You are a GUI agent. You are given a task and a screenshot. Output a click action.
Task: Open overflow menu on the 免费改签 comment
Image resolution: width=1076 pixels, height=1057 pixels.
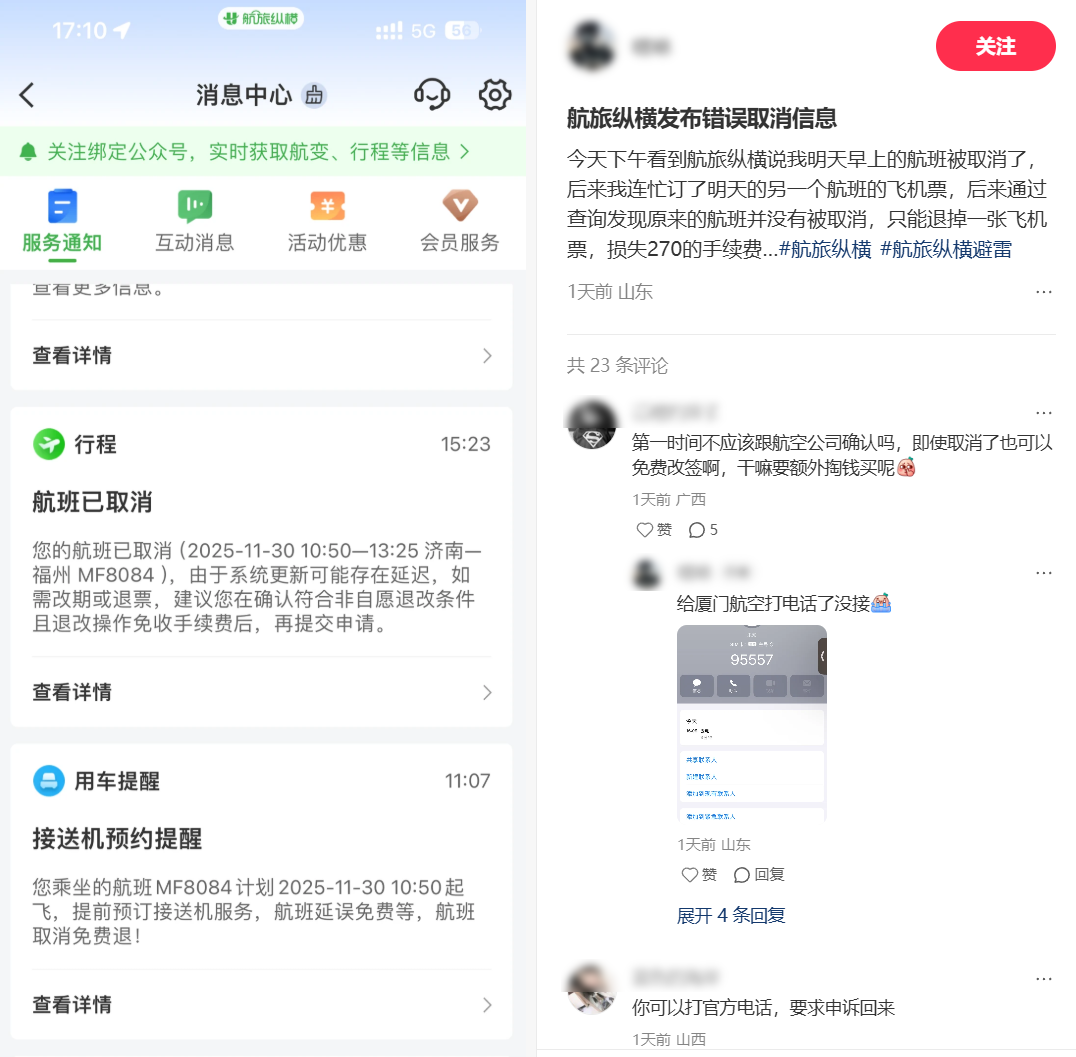pyautogui.click(x=1044, y=413)
